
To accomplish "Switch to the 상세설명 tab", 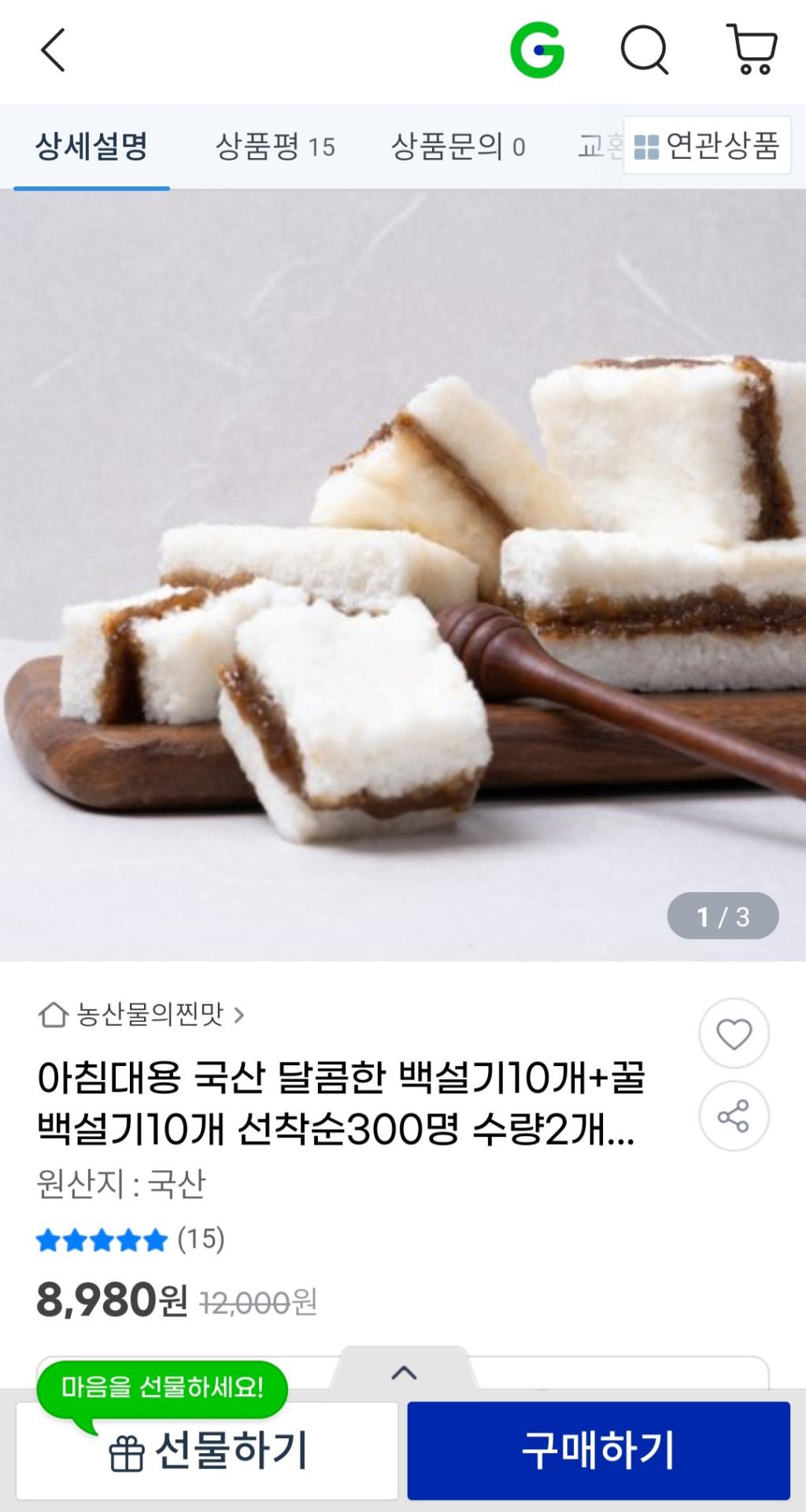I will 91,146.
